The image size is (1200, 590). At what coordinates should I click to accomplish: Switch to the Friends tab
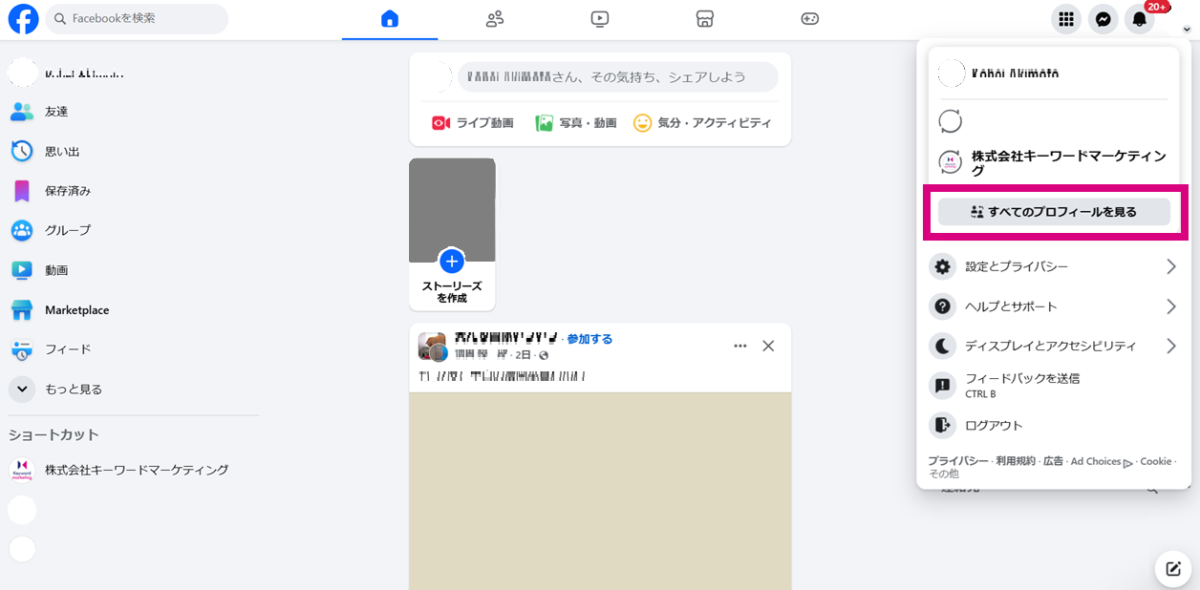tap(494, 19)
